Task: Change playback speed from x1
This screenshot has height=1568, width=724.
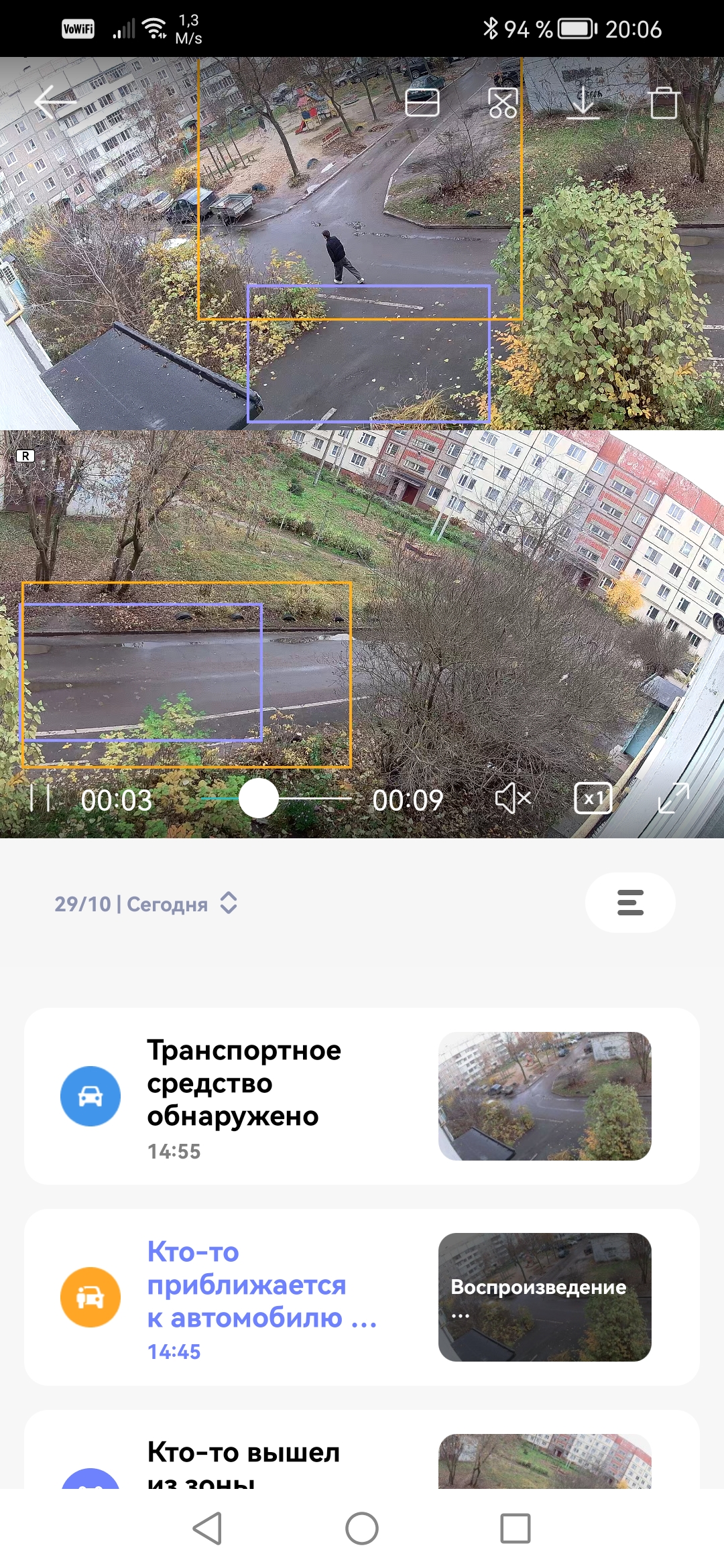Action: 593,799
